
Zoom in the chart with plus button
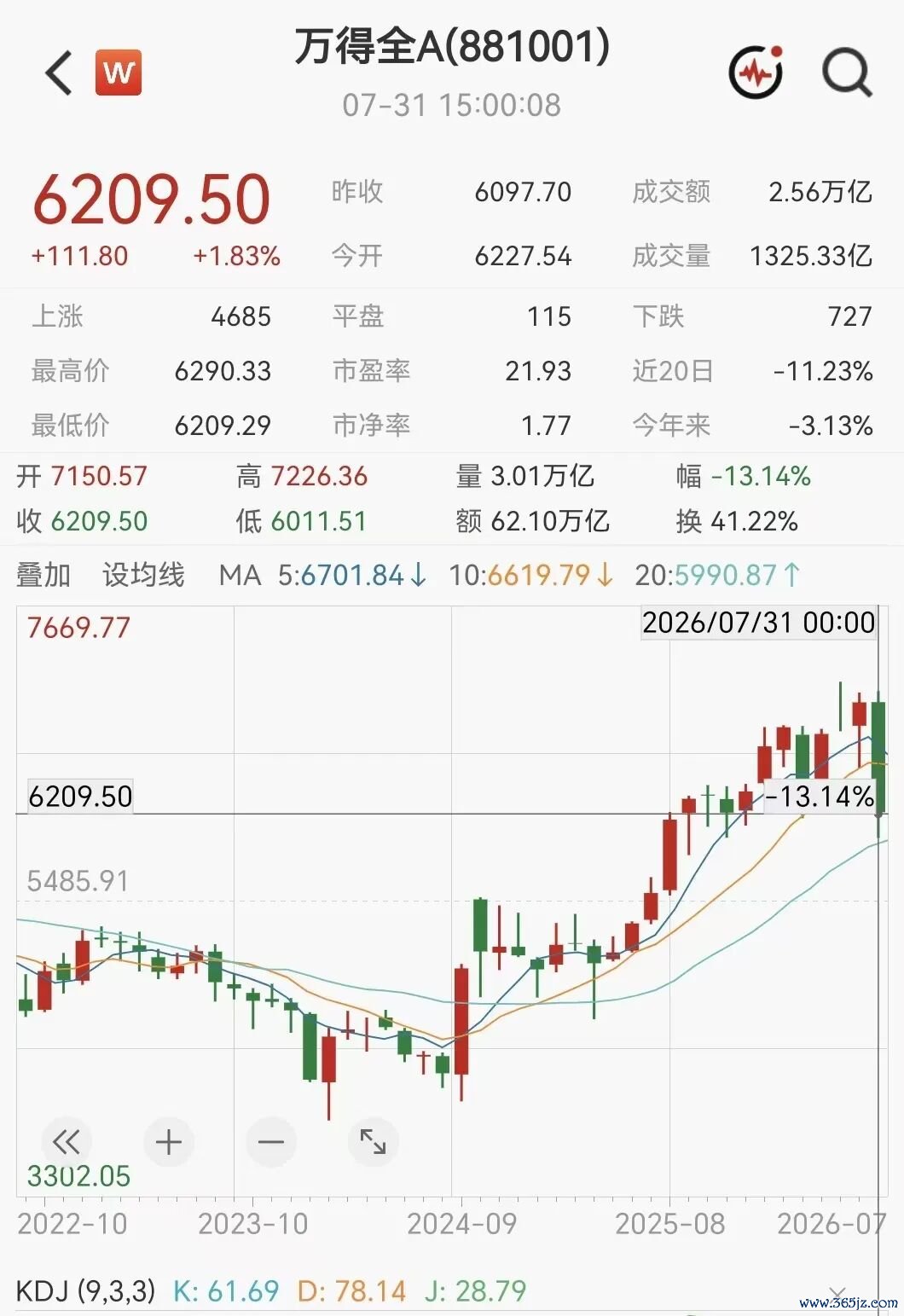pos(169,1141)
